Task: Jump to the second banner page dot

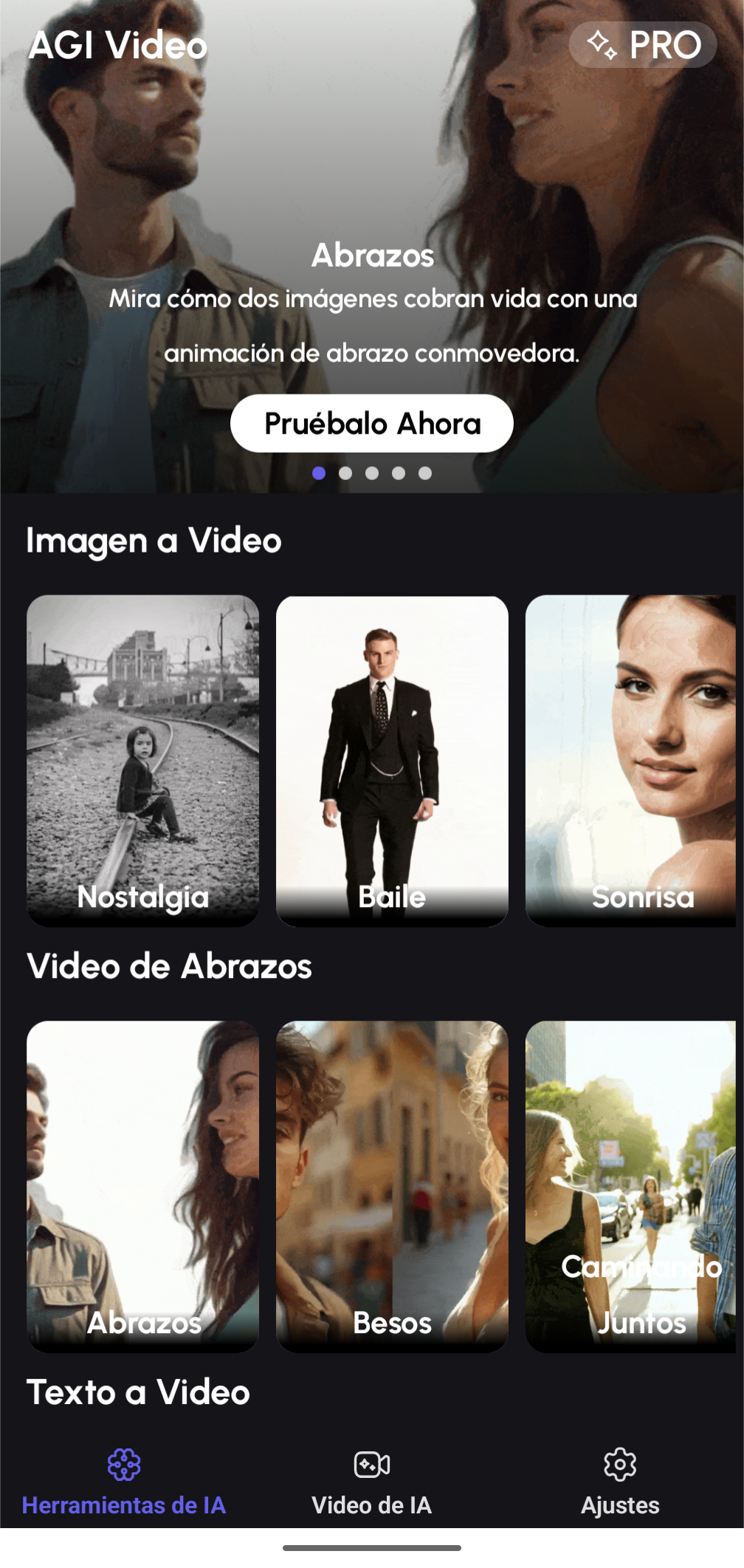Action: tap(345, 473)
